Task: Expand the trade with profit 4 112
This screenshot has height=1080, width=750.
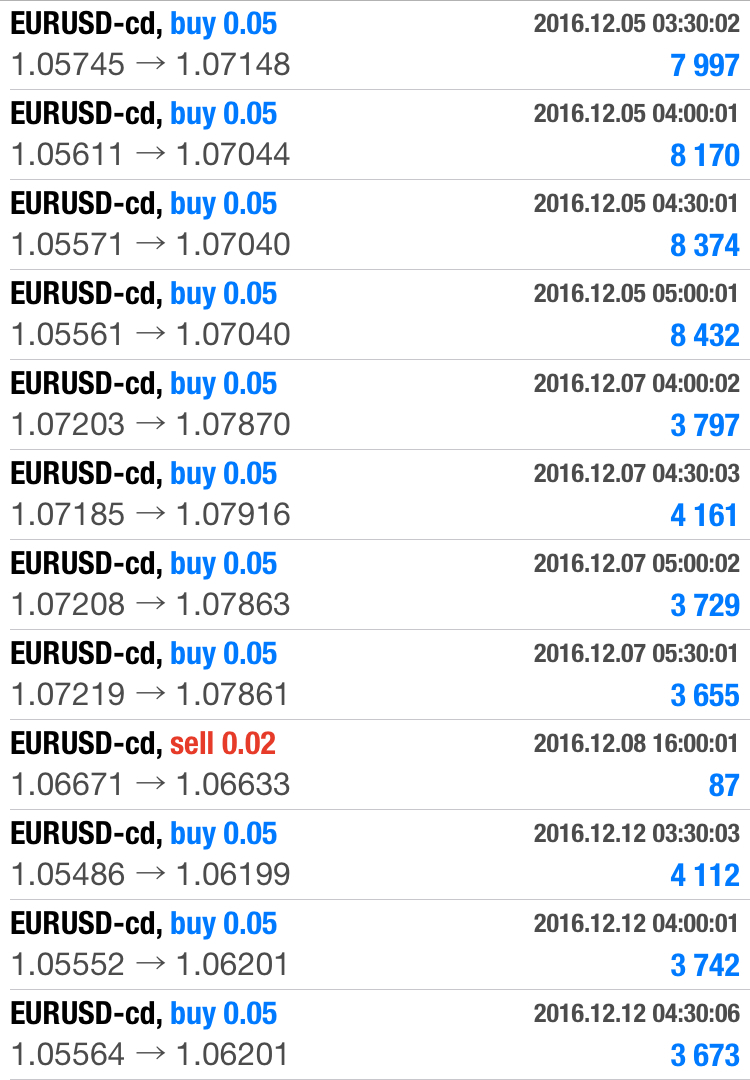Action: tap(375, 855)
